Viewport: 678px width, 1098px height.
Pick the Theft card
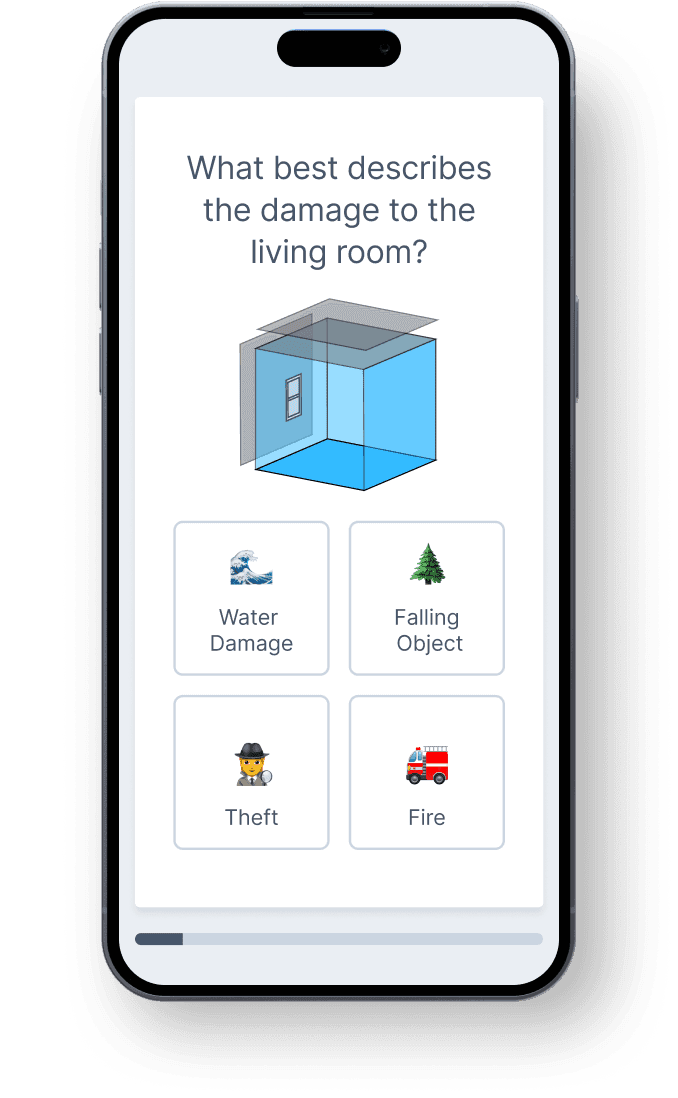(x=251, y=772)
